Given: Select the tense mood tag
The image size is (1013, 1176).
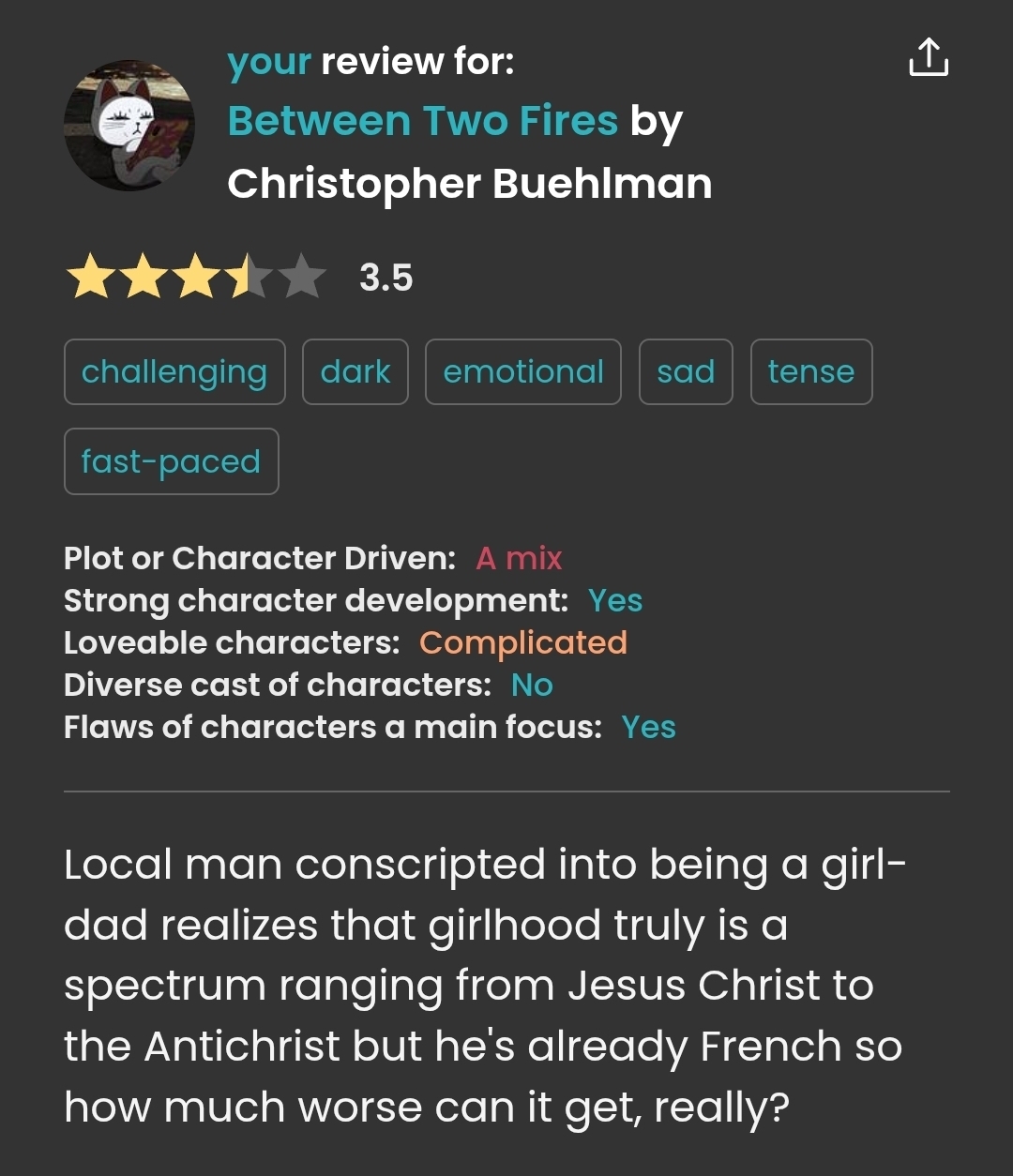Looking at the screenshot, I should (811, 372).
